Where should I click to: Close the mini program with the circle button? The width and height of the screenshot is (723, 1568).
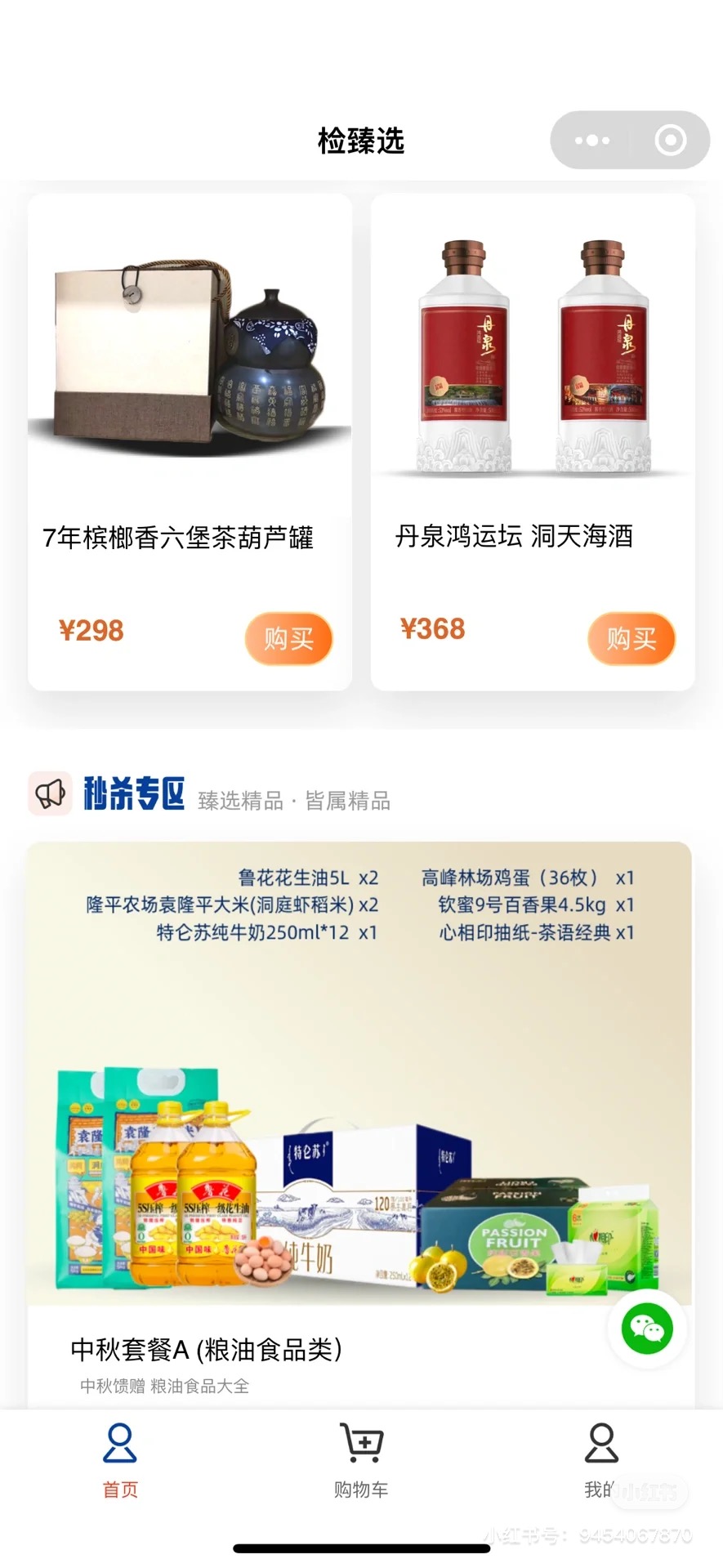pos(670,141)
